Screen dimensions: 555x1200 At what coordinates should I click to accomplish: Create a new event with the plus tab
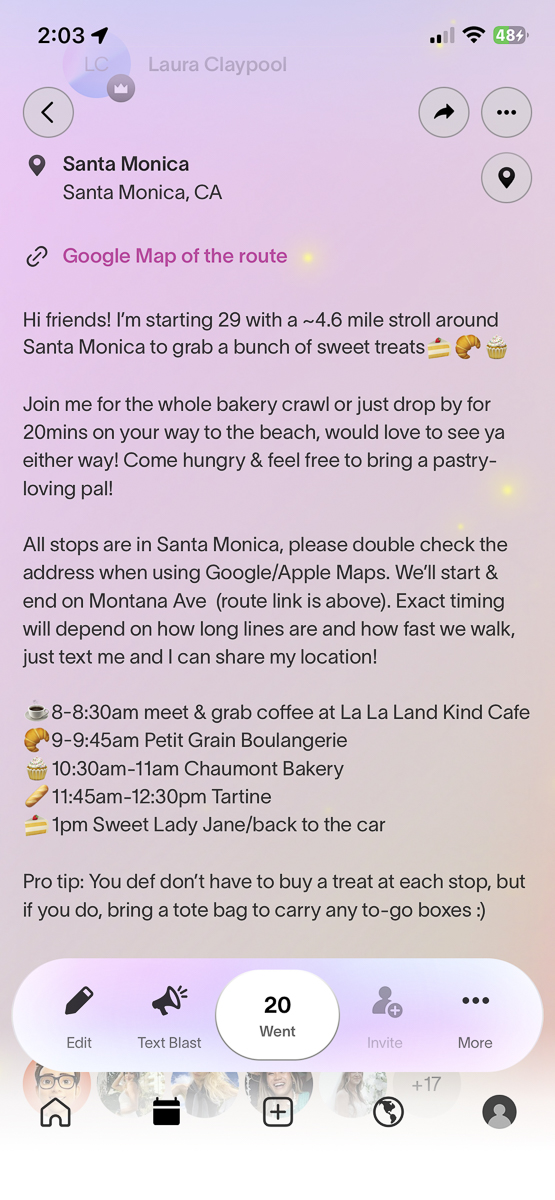point(278,1111)
